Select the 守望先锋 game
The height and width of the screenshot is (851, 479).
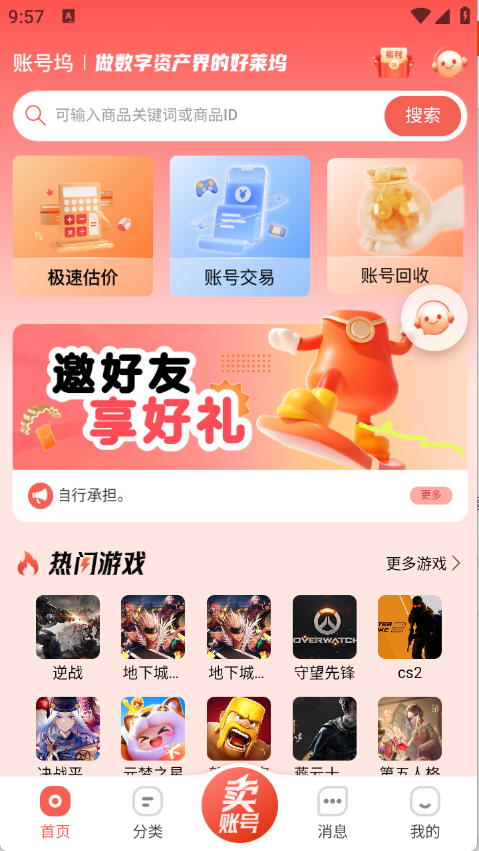324,638
